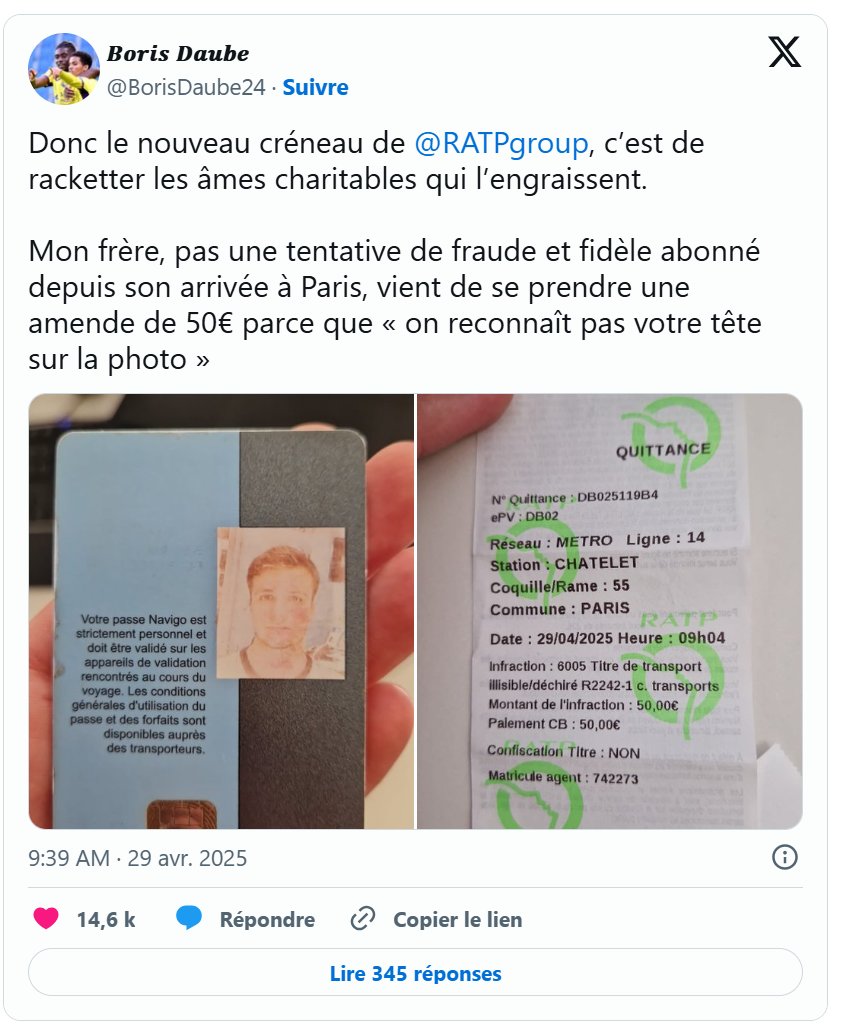This screenshot has height=1032, width=841.
Task: Open the @BorisDaube24 handle
Action: (x=186, y=87)
